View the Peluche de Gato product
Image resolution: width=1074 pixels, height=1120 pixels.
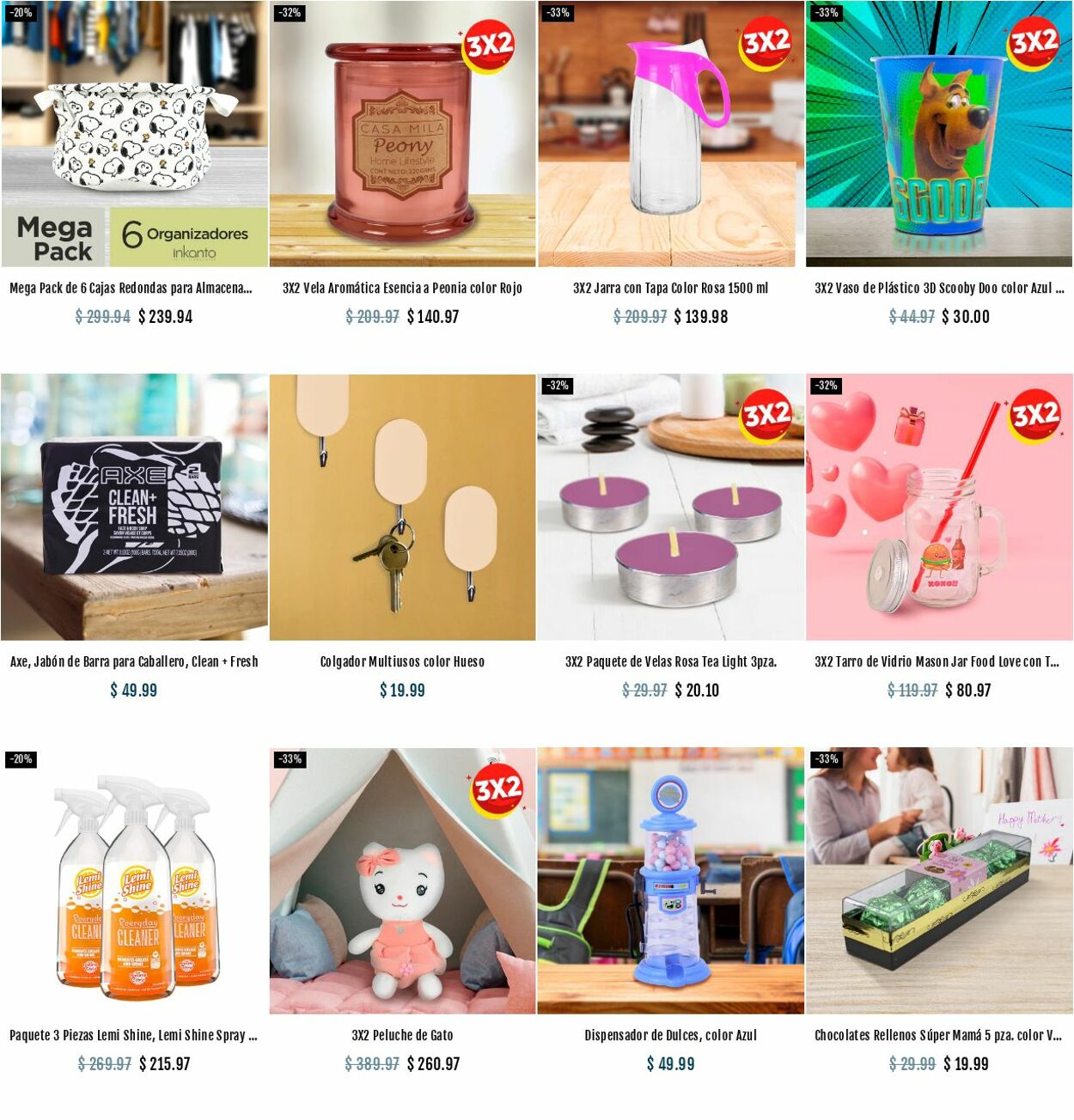[402, 880]
